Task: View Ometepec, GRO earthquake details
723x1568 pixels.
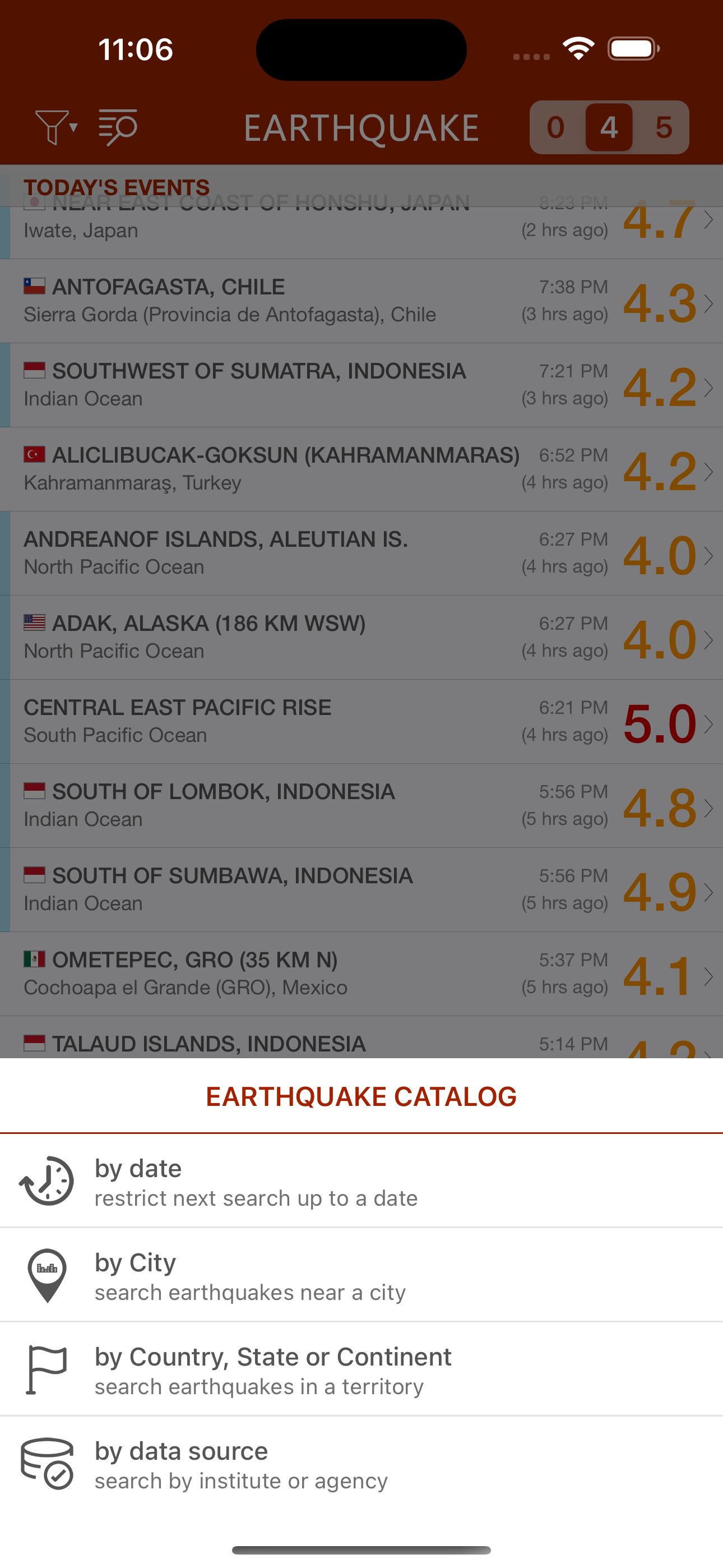Action: click(x=361, y=974)
